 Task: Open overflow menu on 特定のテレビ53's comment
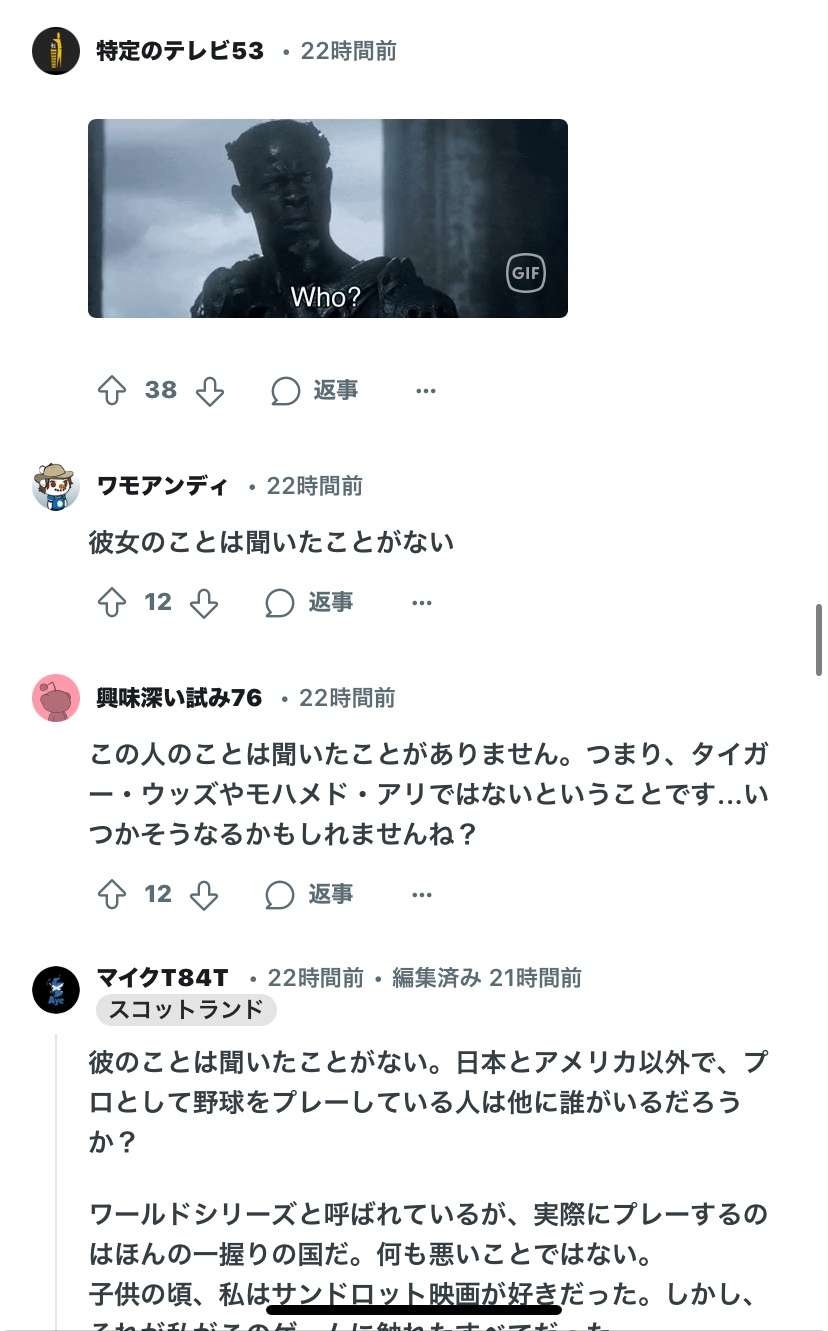[x=426, y=391]
